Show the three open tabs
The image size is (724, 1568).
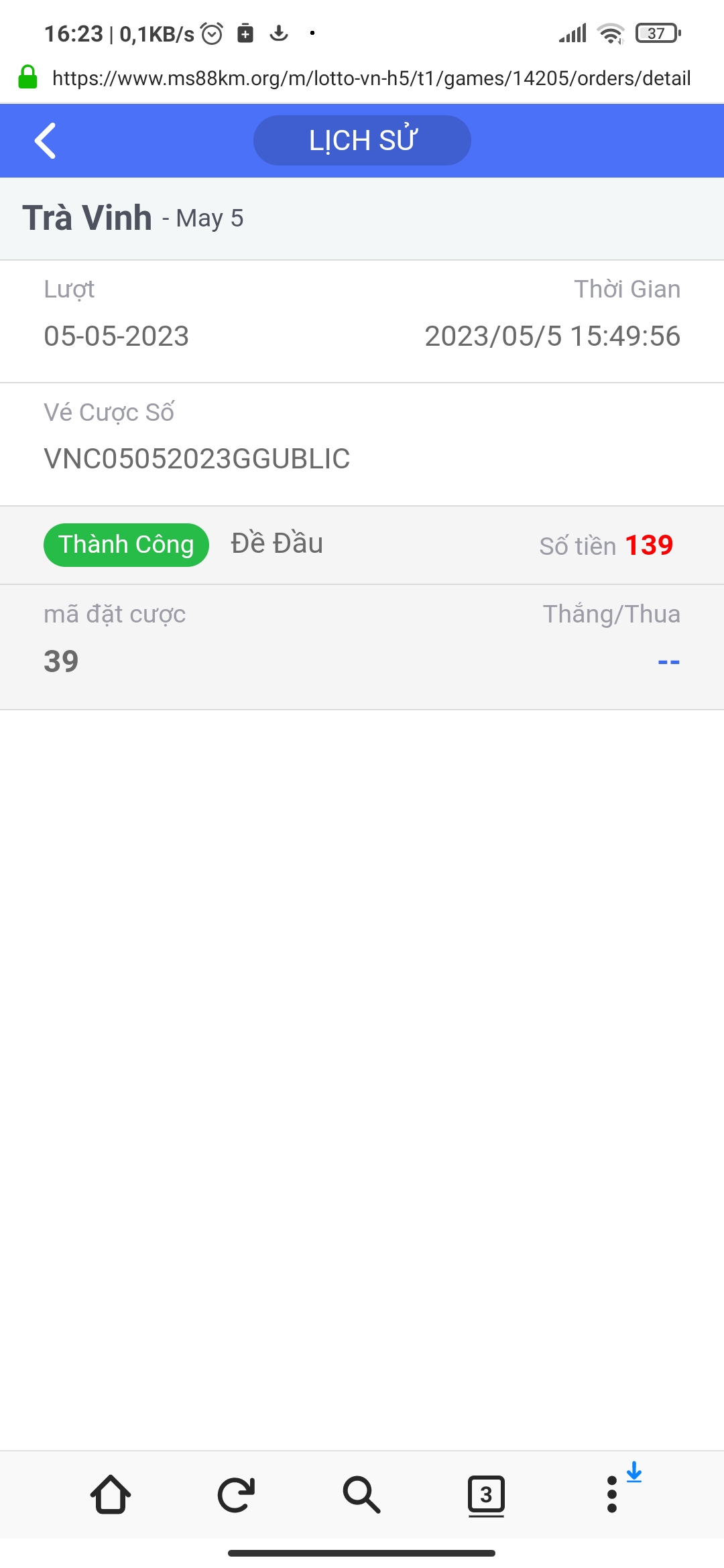(x=486, y=1494)
